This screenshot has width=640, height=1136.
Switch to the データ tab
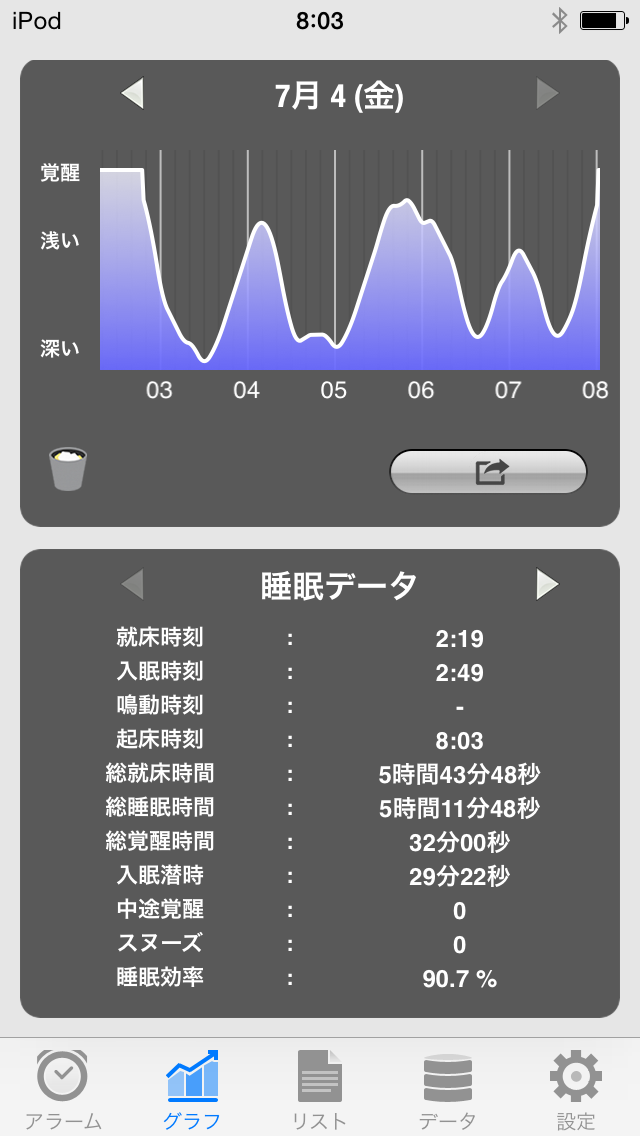pos(447,1088)
